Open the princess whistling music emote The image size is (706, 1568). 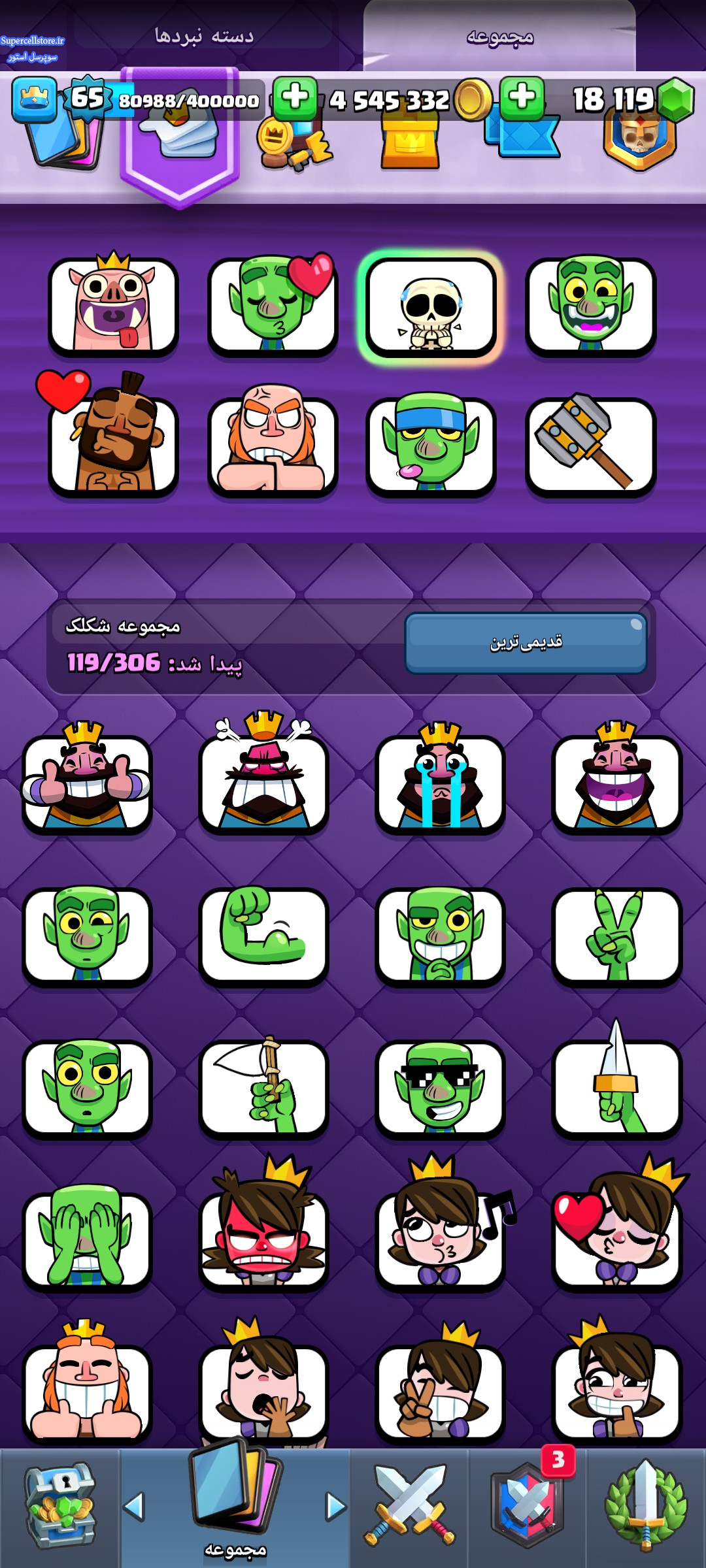[440, 1228]
